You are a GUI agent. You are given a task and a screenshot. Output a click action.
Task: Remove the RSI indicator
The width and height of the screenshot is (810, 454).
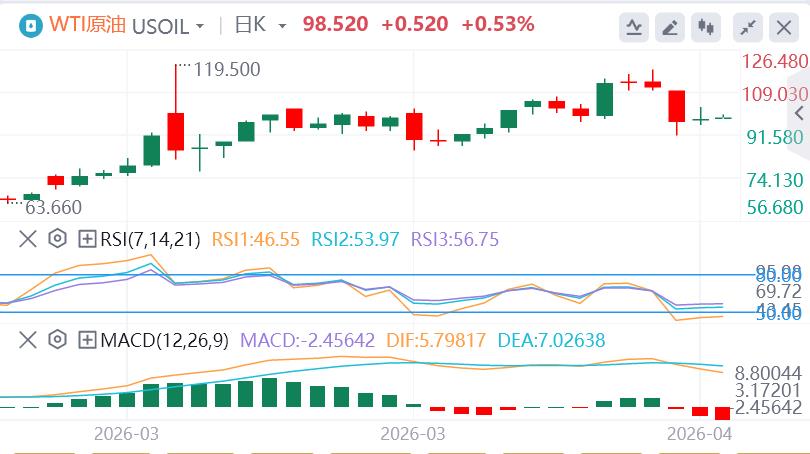coord(29,239)
